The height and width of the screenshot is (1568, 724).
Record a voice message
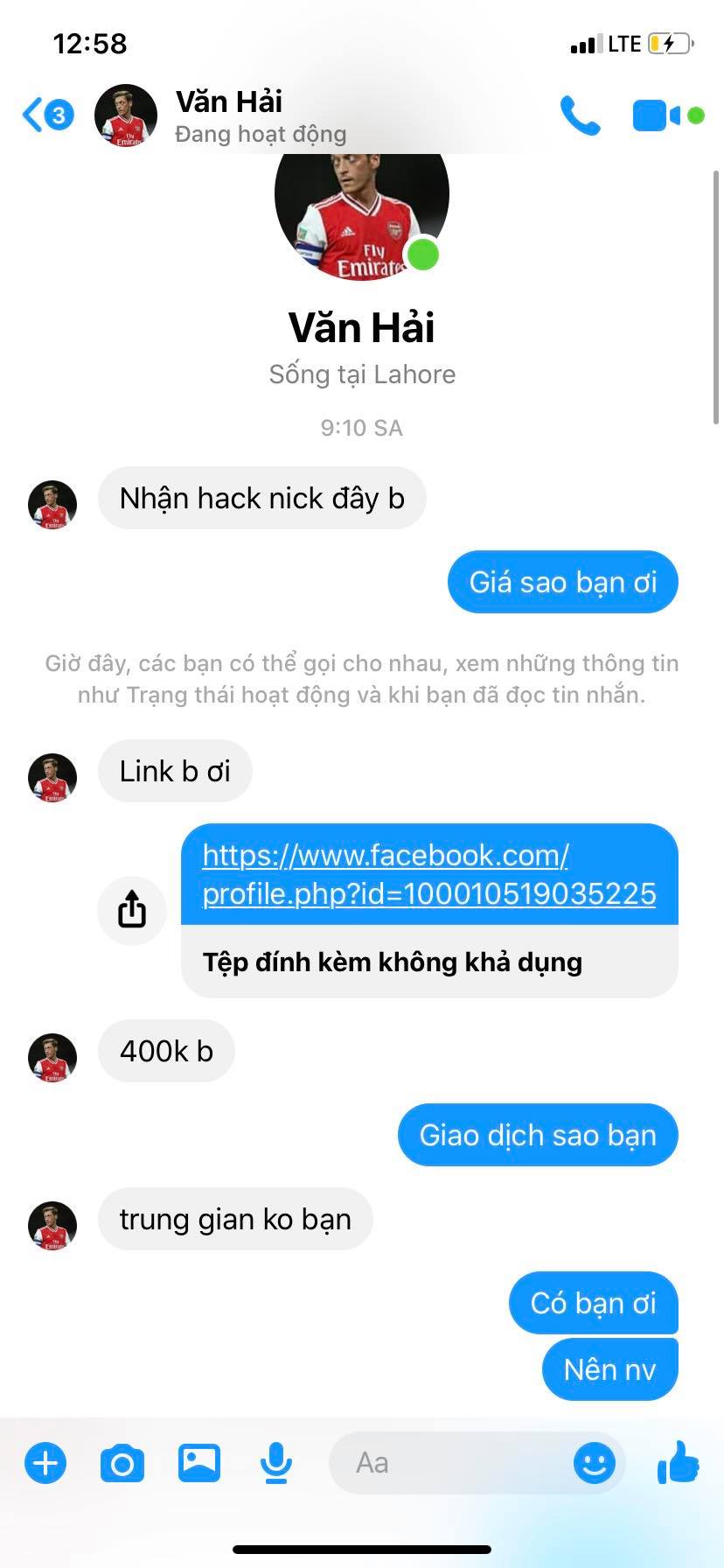(x=276, y=1463)
